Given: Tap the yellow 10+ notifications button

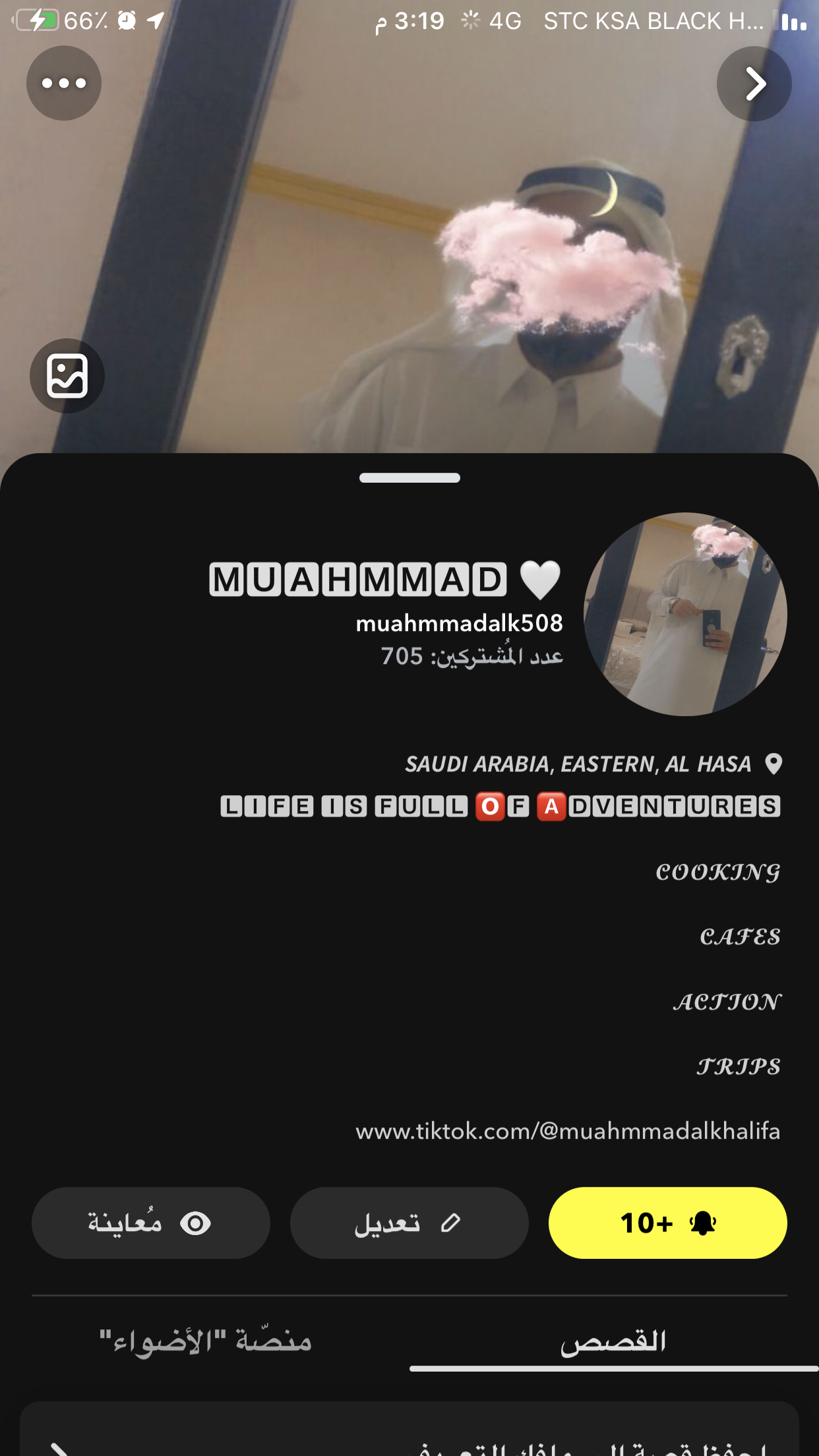Looking at the screenshot, I should 667,1223.
